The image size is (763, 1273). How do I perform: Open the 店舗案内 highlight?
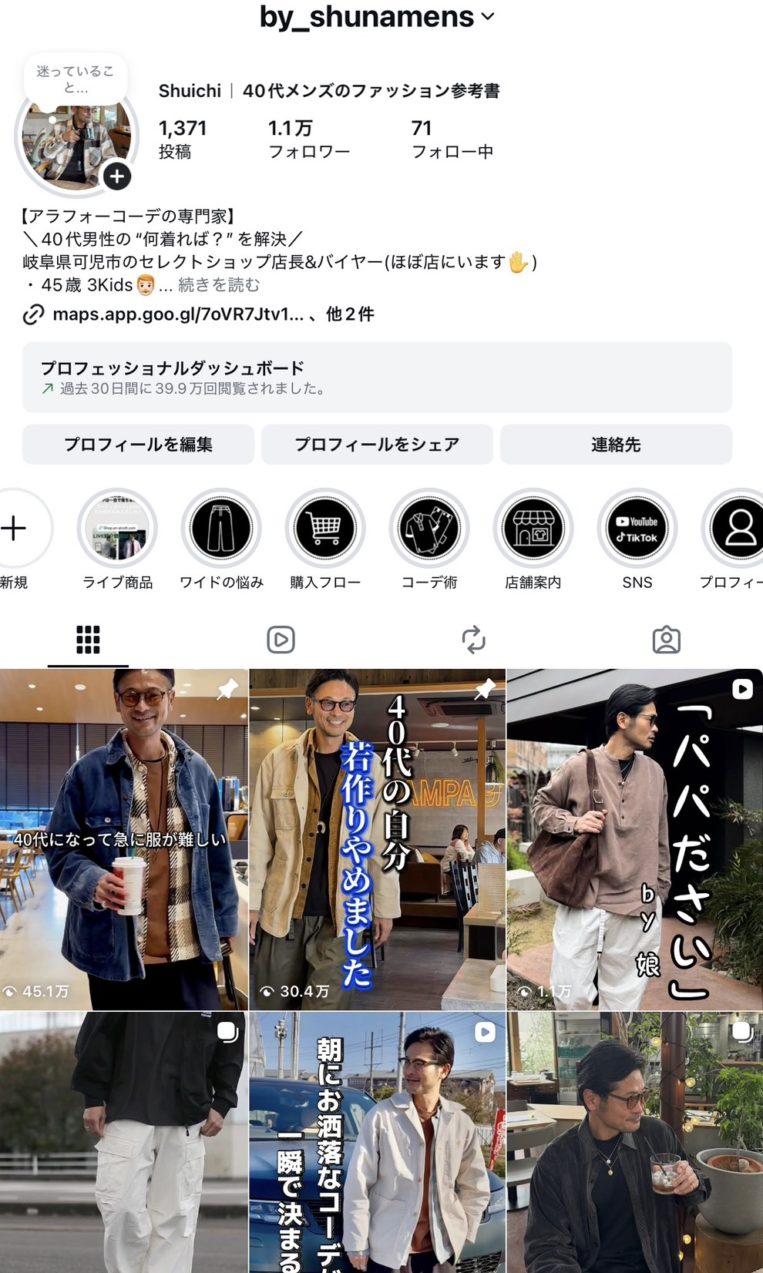(533, 528)
